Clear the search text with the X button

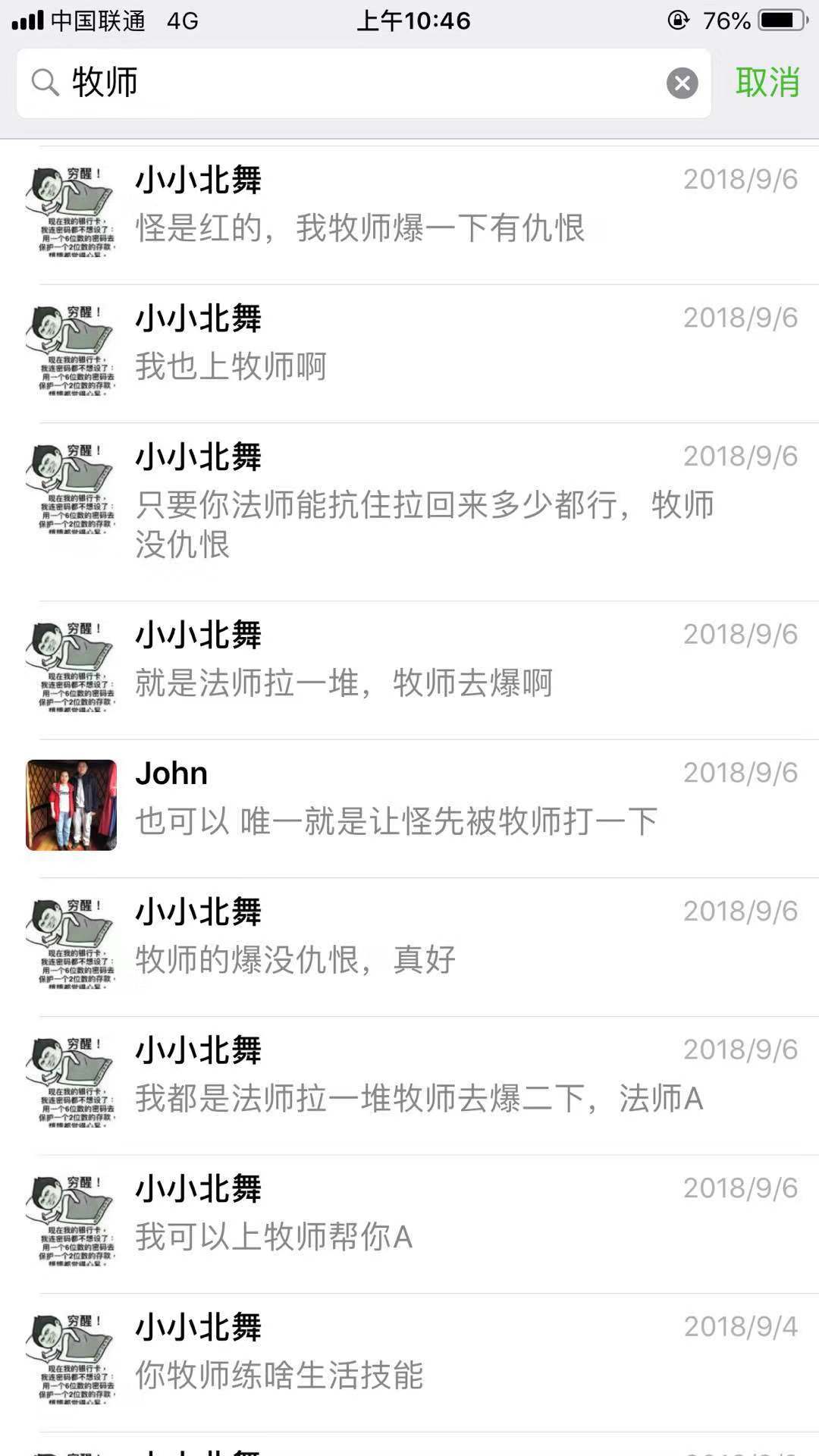coord(682,83)
